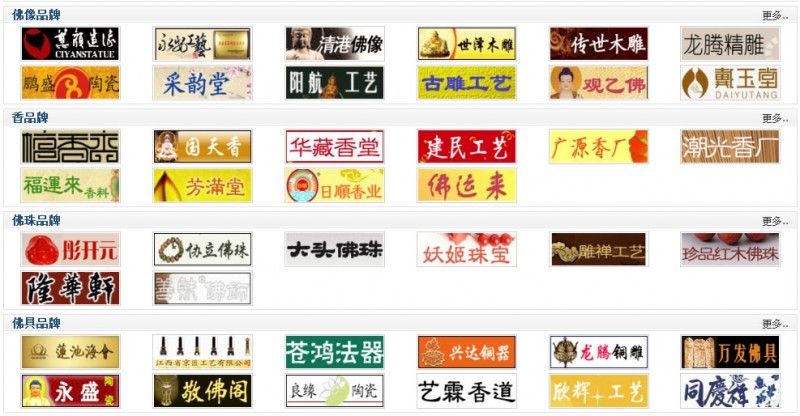Open the 世泽木雕 brand tile
Viewport: 800px width, 416px height.
point(466,44)
